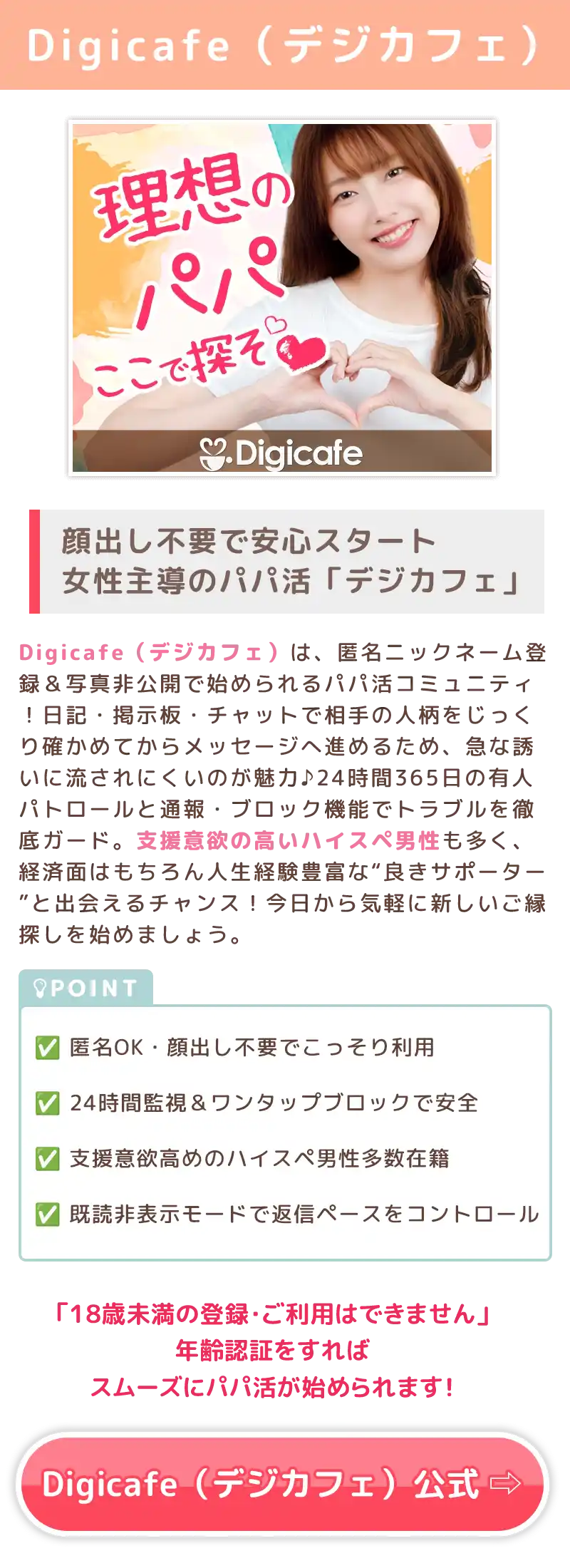Open the Digicafe promotional banner image
The image size is (570, 1568).
pyautogui.click(x=282, y=299)
